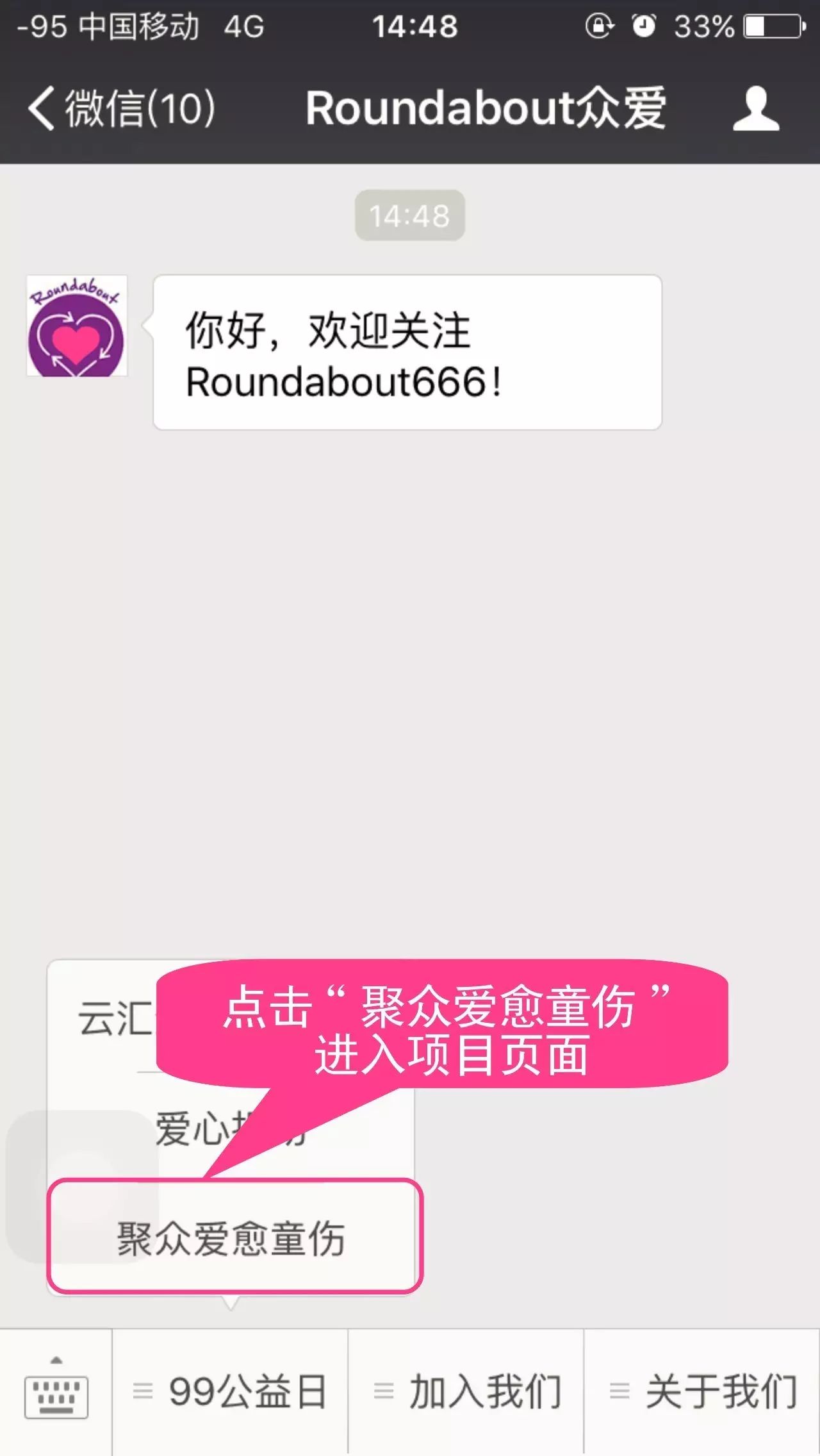The width and height of the screenshot is (820, 1456).
Task: Select 聚众爱愈童伤 from the popup menu
Action: pos(232,1238)
